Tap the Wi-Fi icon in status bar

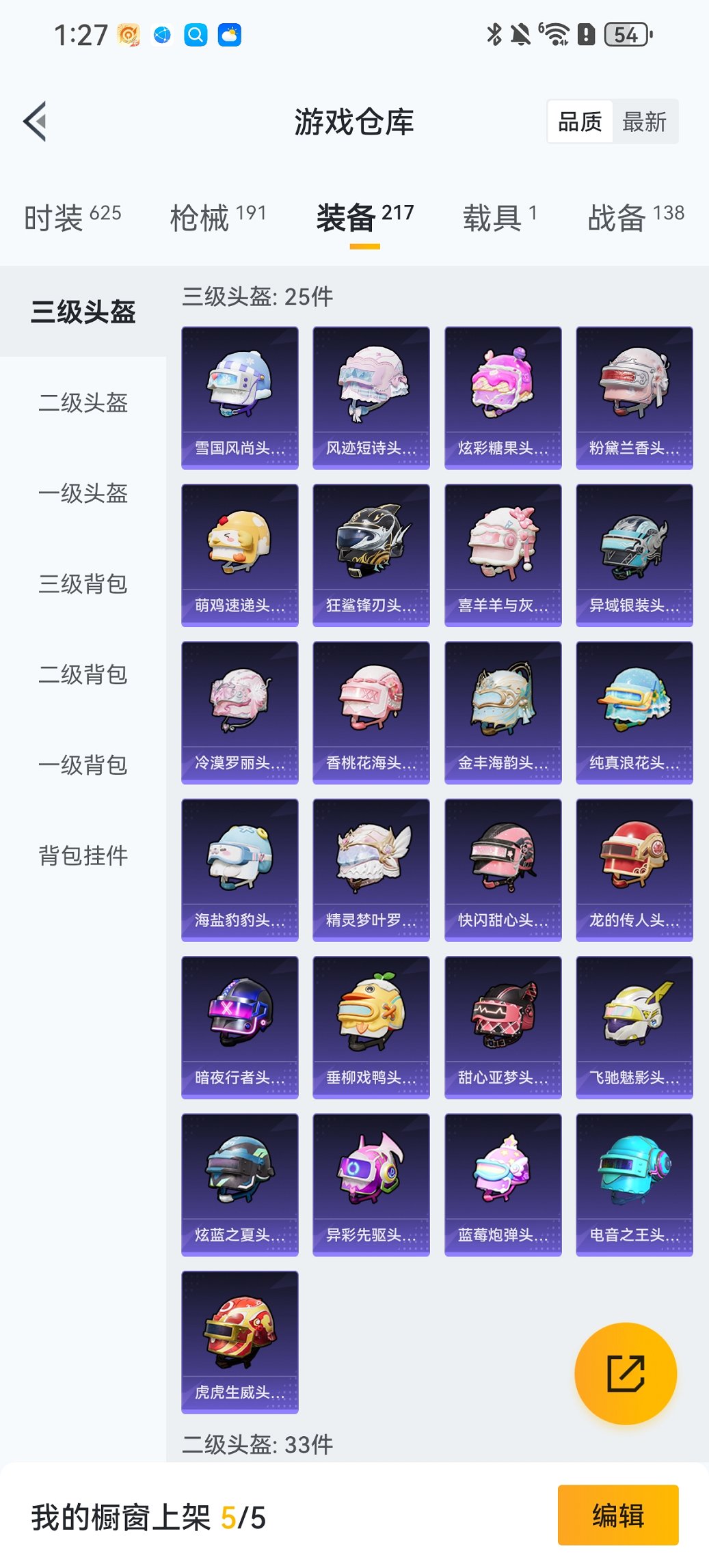tap(555, 36)
